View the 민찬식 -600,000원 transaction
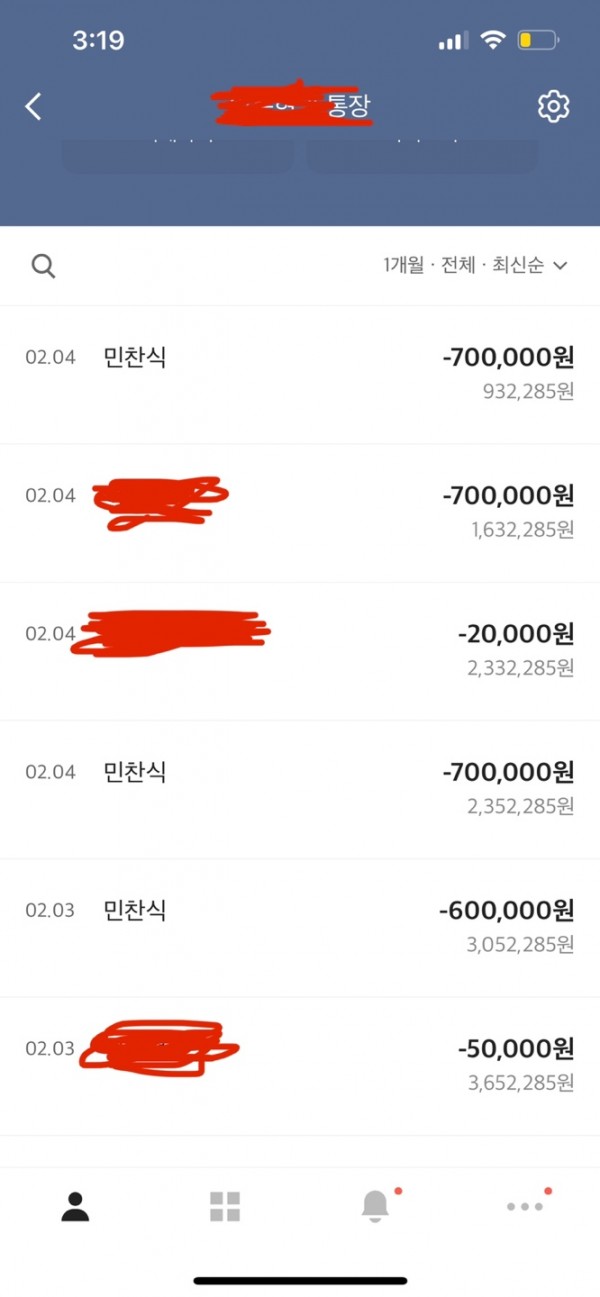The height and width of the screenshot is (1297, 600). point(300,926)
